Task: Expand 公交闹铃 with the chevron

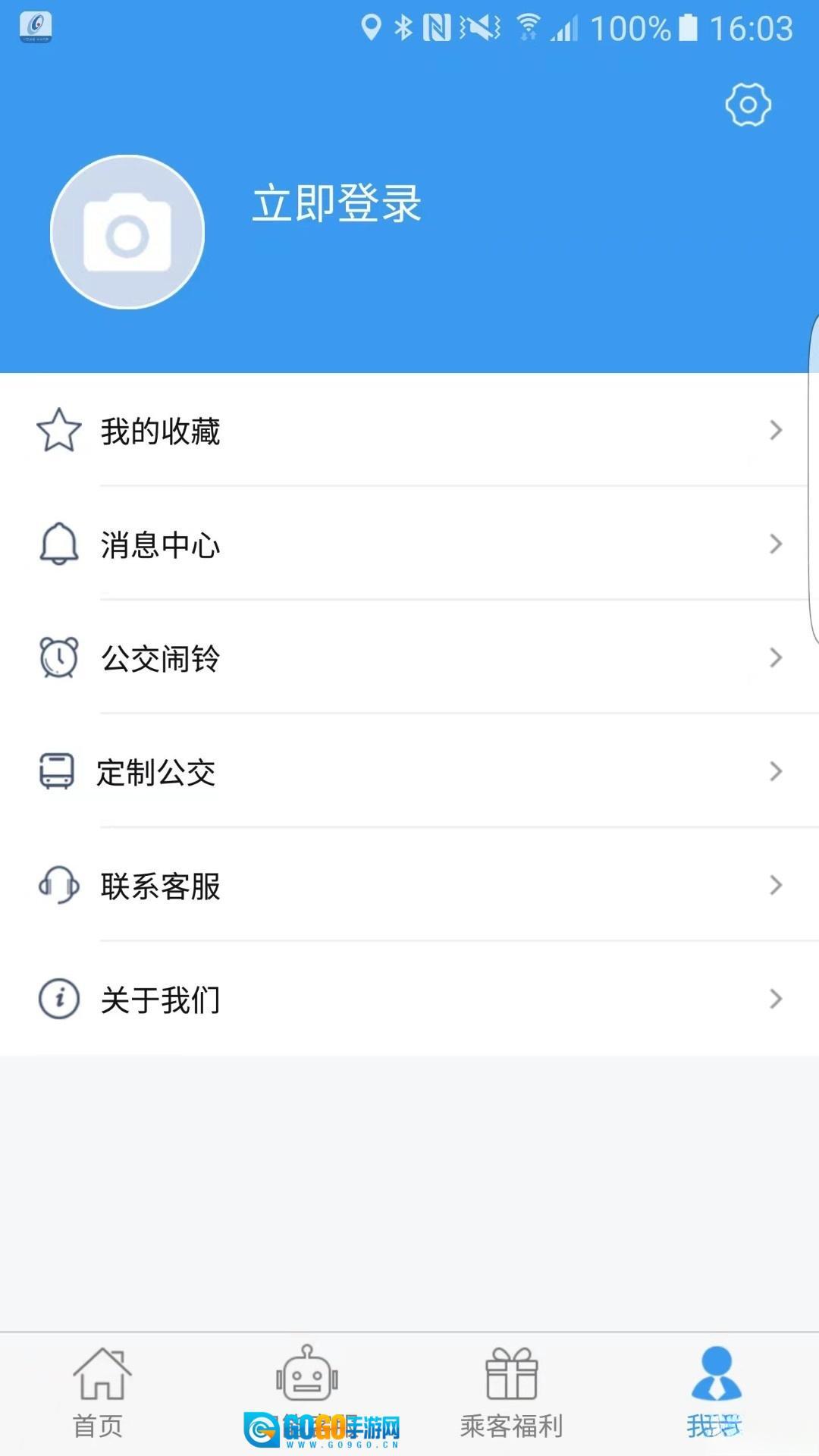Action: pyautogui.click(x=776, y=657)
